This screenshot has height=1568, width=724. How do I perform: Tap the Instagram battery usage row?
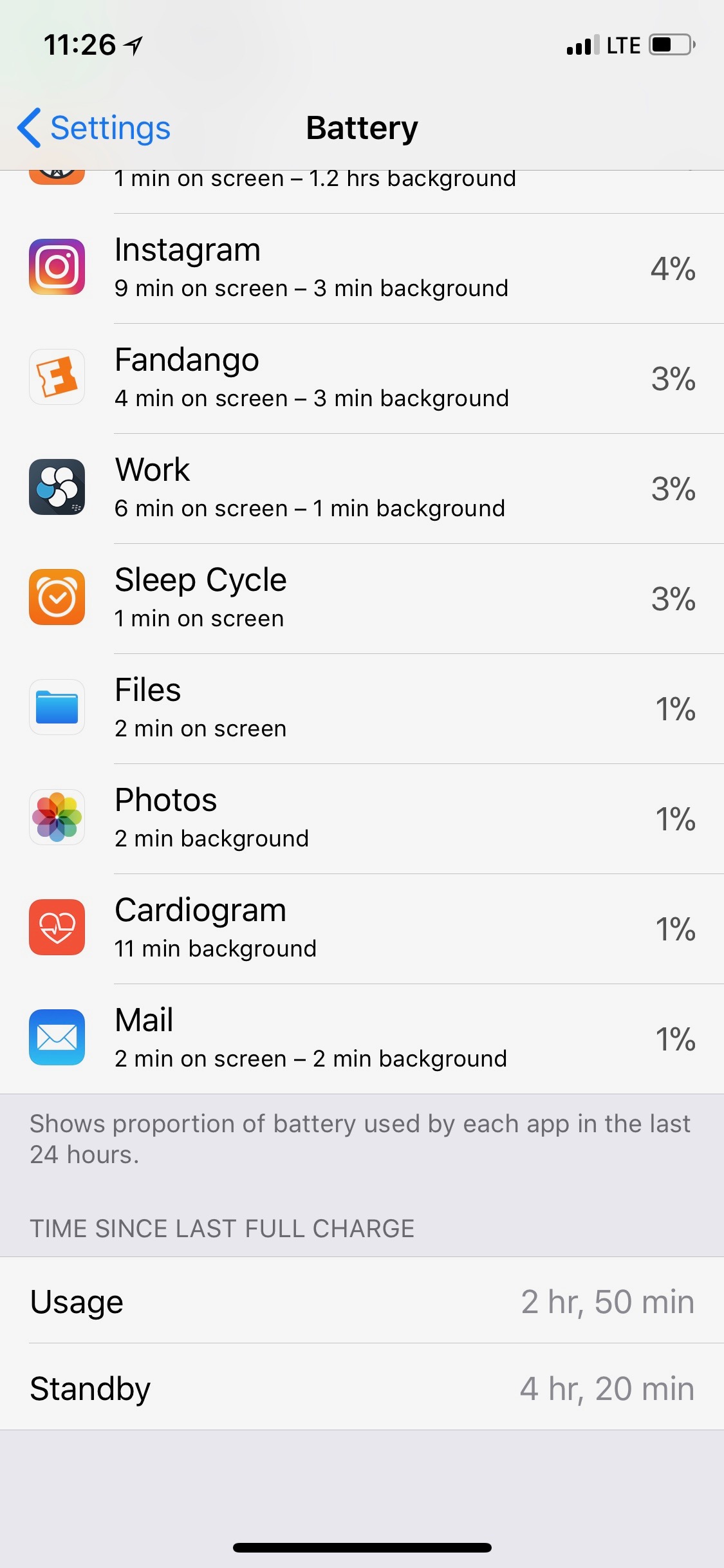[x=362, y=268]
